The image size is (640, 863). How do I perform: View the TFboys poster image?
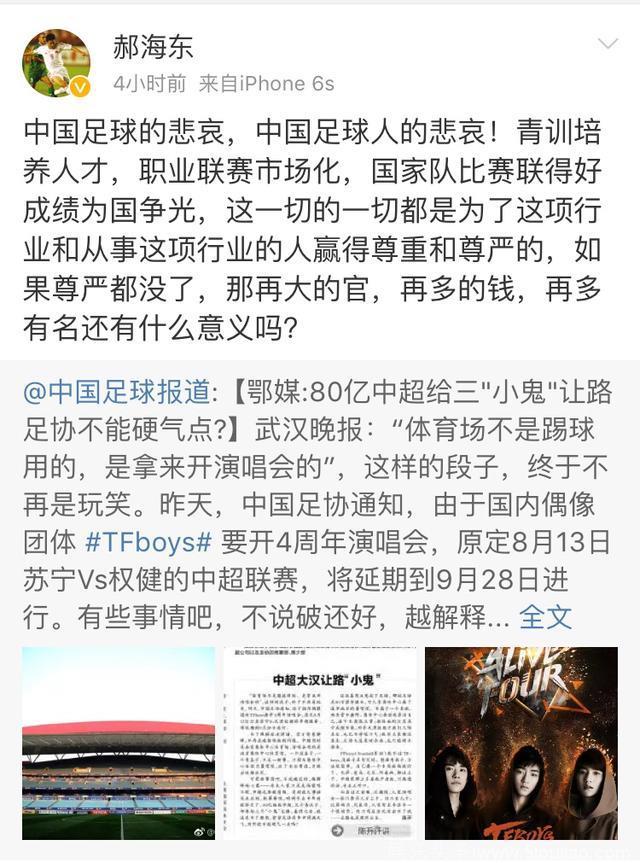click(521, 743)
